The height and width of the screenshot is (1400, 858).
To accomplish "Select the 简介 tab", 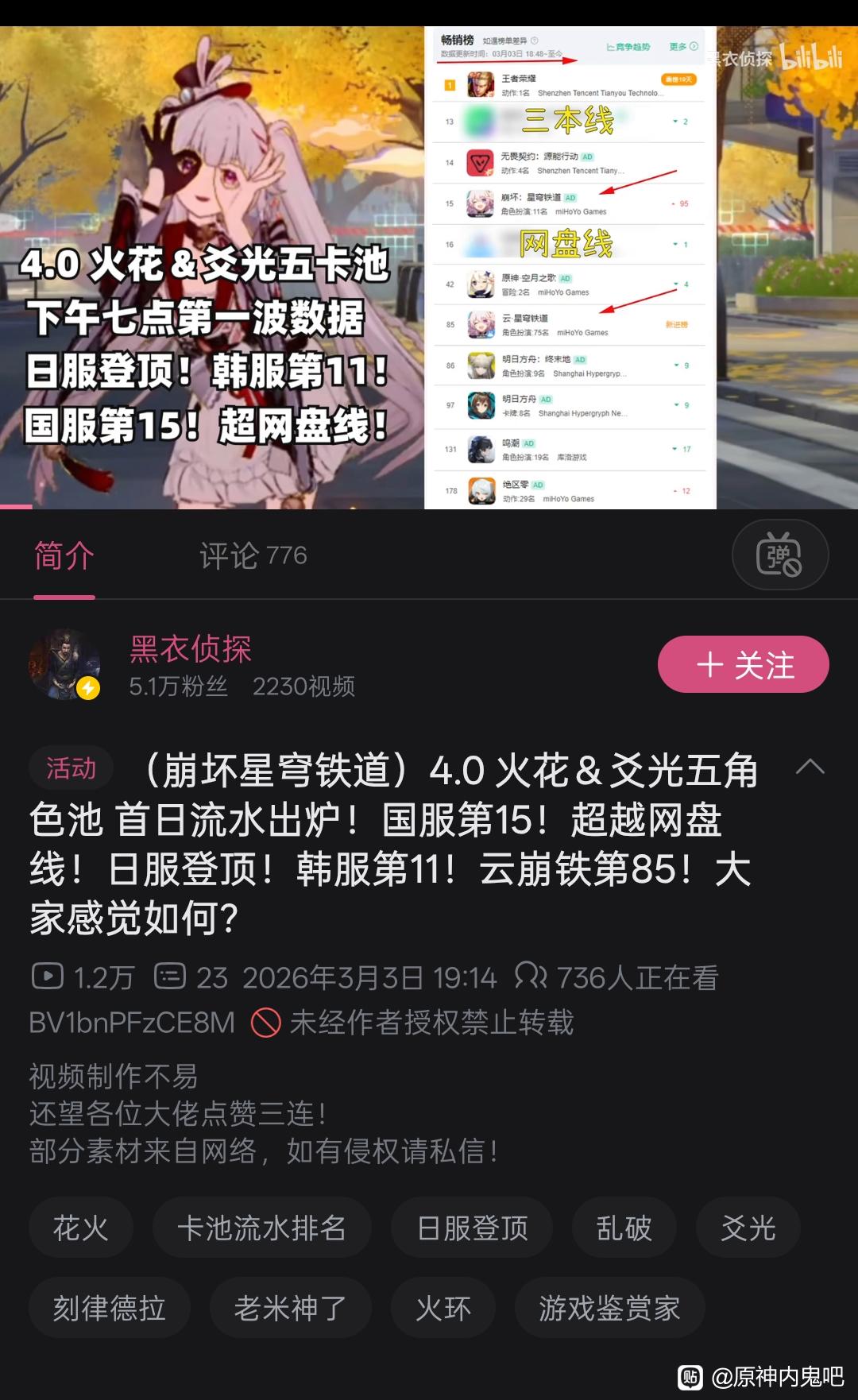I will [x=64, y=555].
